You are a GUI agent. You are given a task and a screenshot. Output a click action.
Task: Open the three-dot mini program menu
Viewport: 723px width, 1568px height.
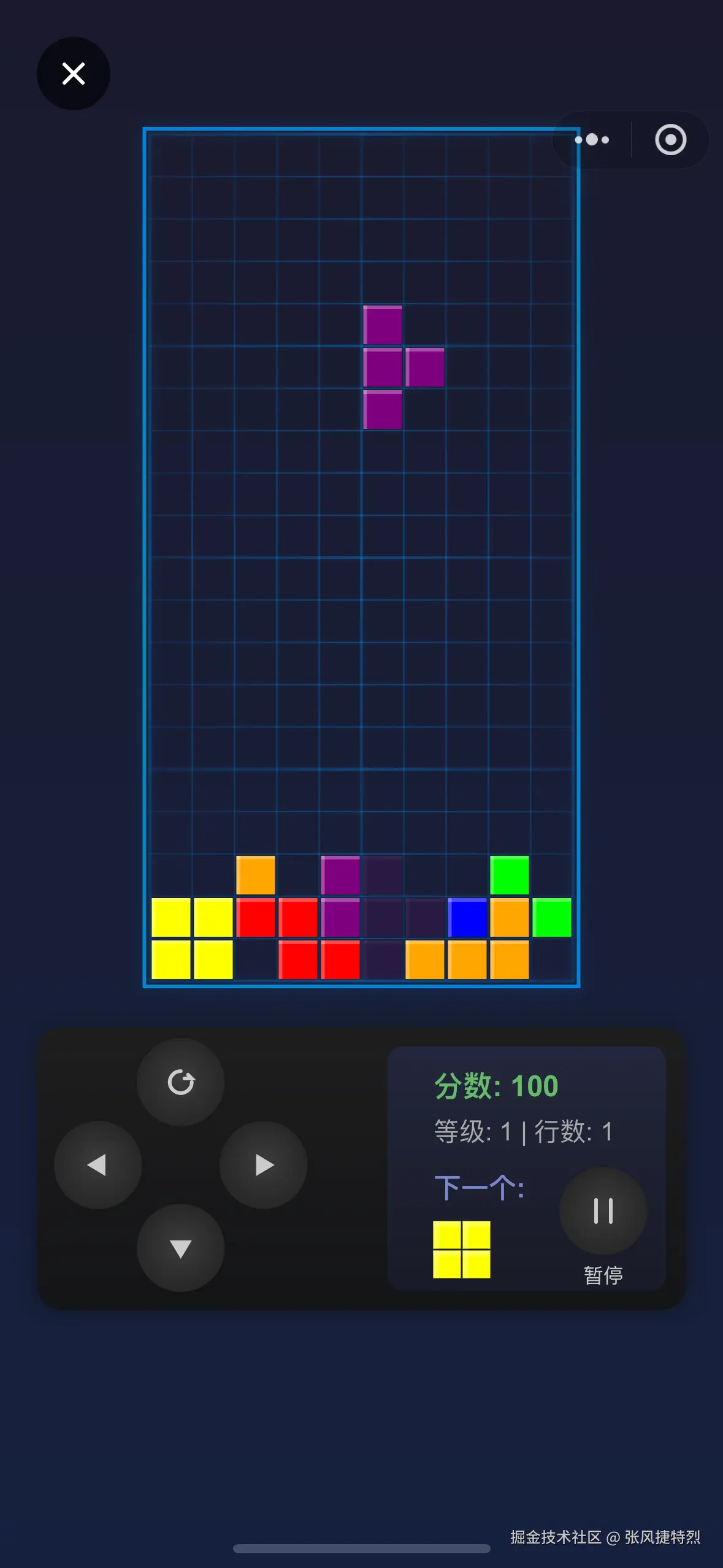[592, 140]
